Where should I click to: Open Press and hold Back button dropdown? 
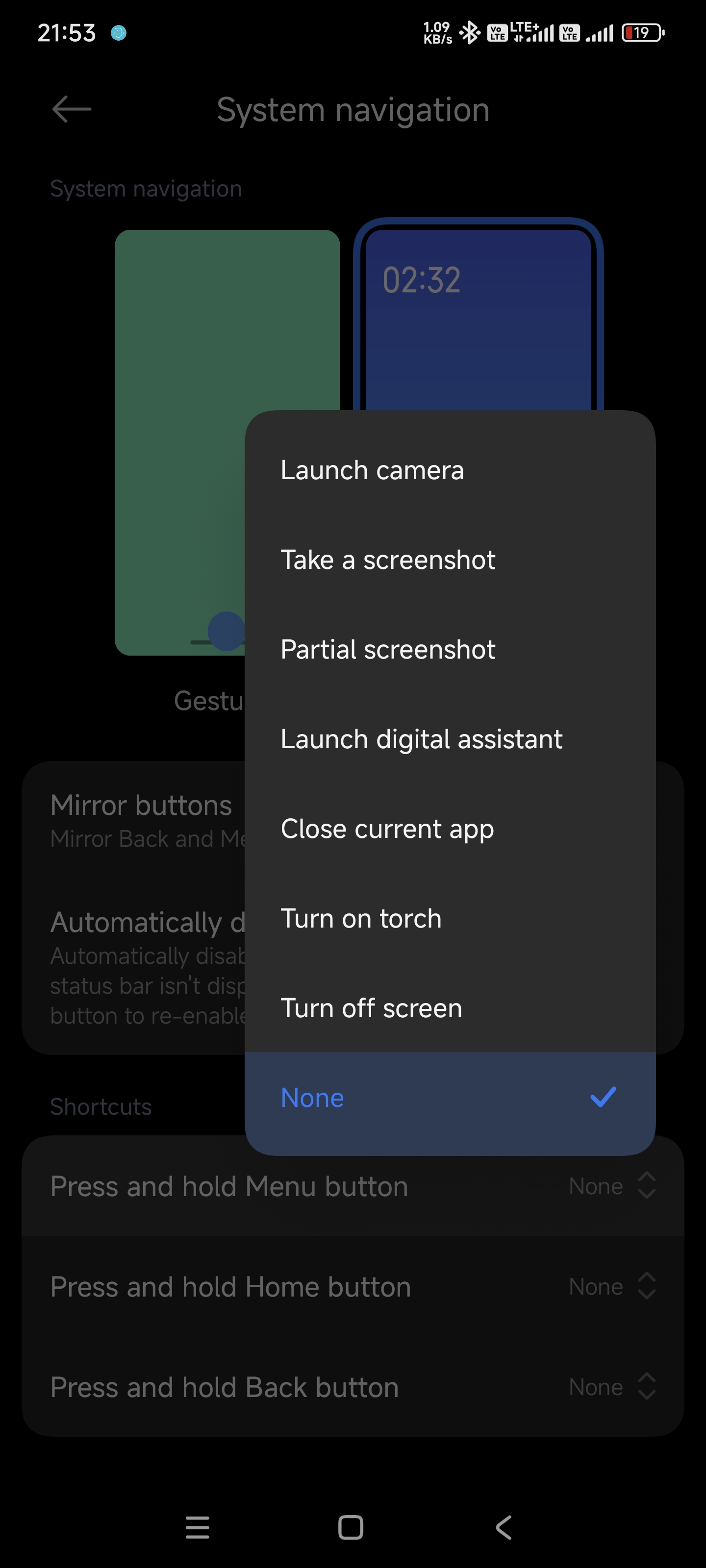tap(353, 1387)
